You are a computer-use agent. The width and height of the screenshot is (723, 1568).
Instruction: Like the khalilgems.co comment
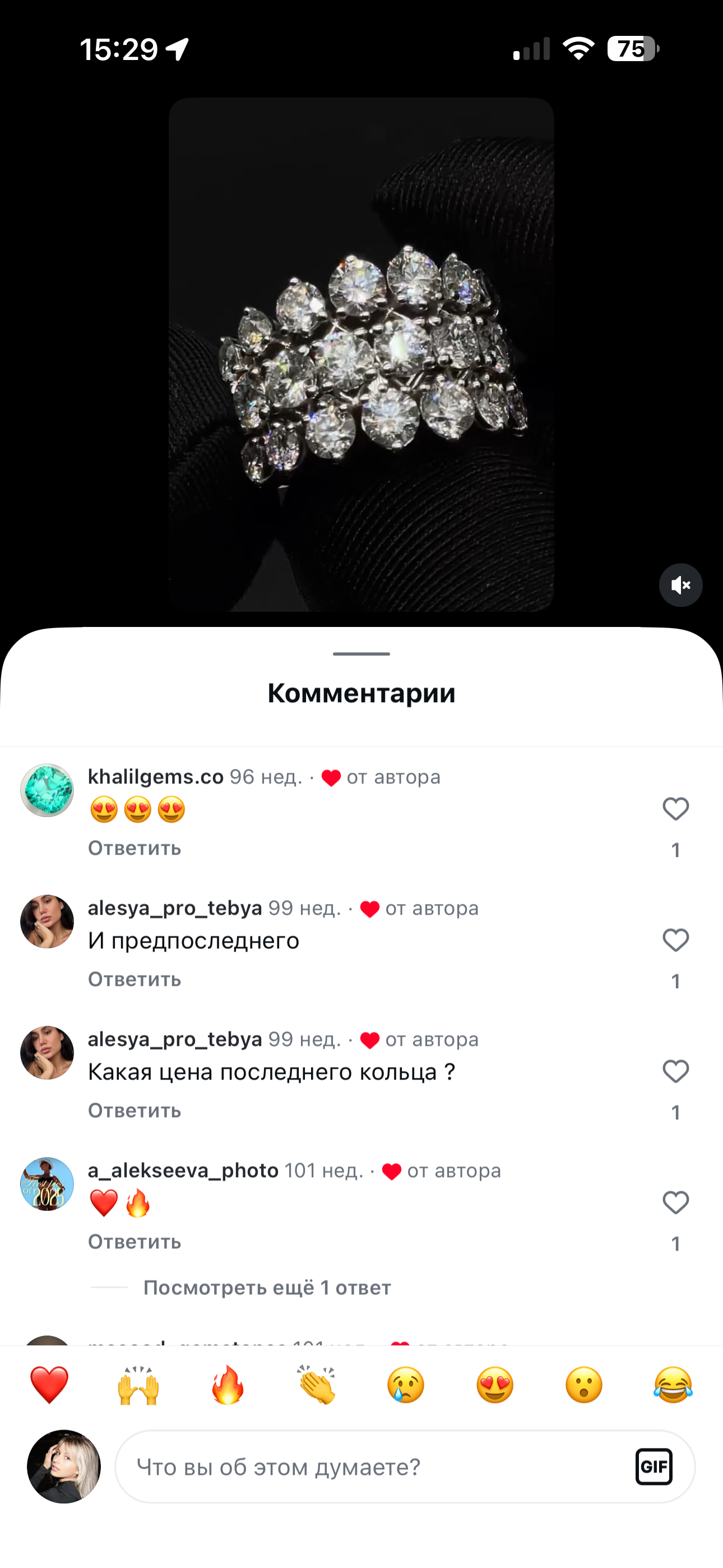tap(675, 809)
